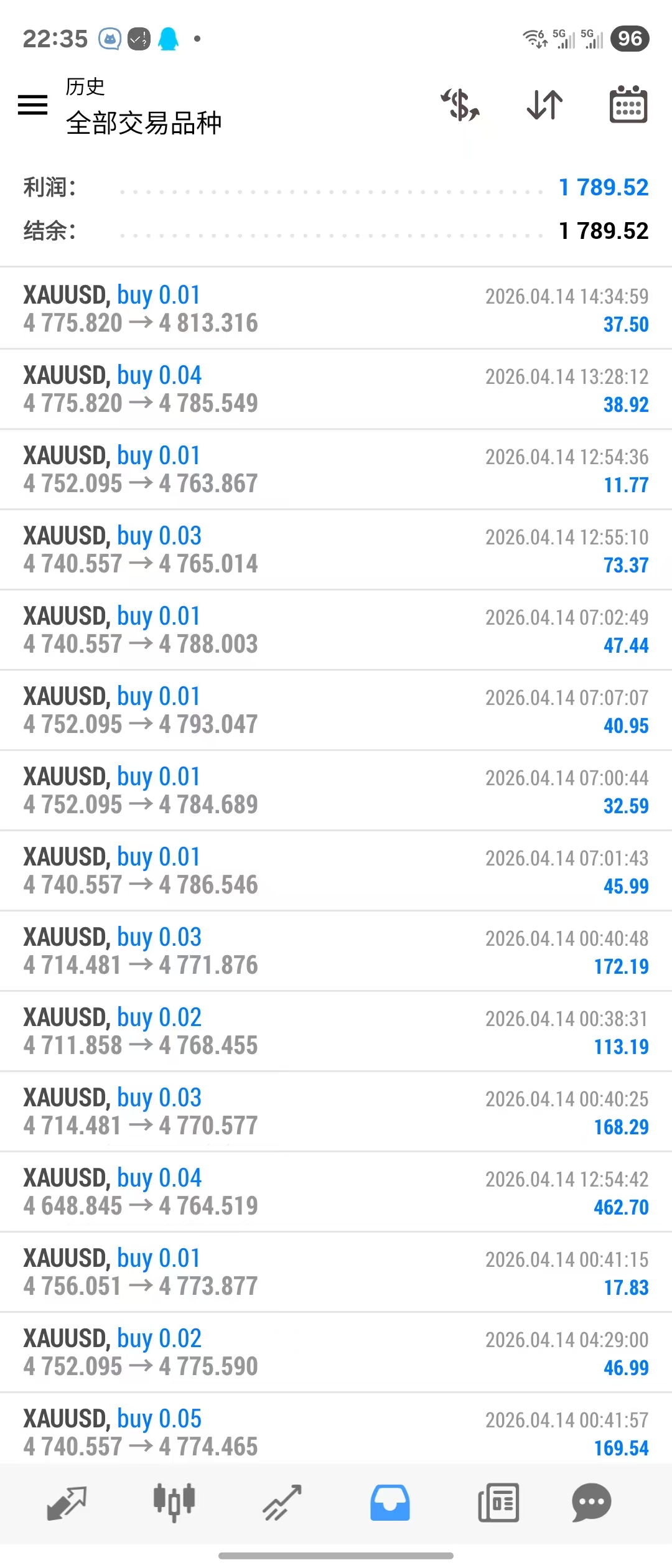The width and height of the screenshot is (672, 1568).
Task: Open the hamburger drawer menu
Action: coord(33,105)
